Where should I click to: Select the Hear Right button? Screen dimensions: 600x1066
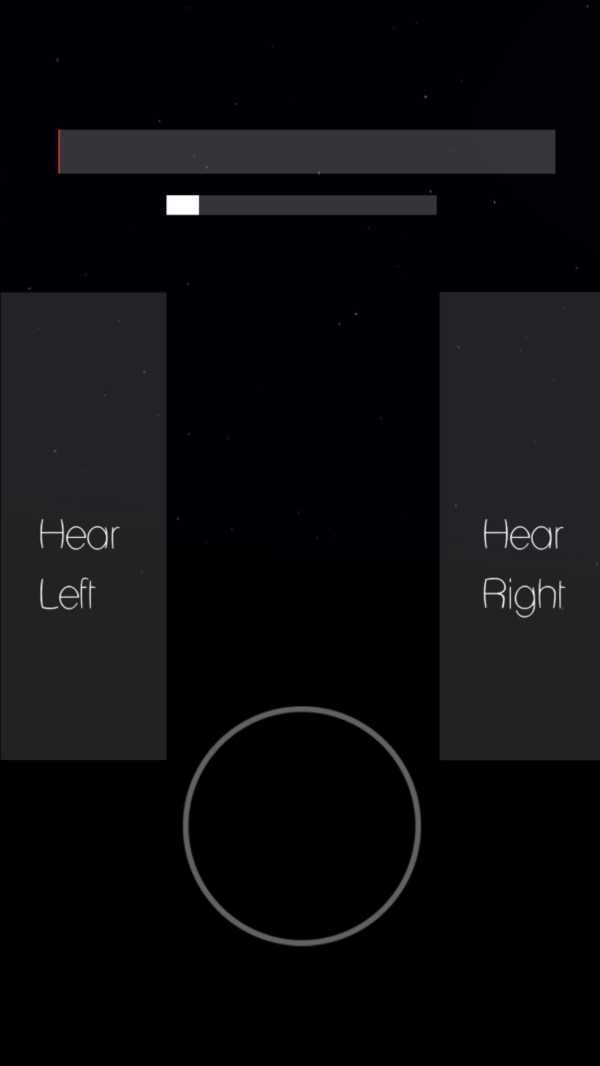[519, 526]
